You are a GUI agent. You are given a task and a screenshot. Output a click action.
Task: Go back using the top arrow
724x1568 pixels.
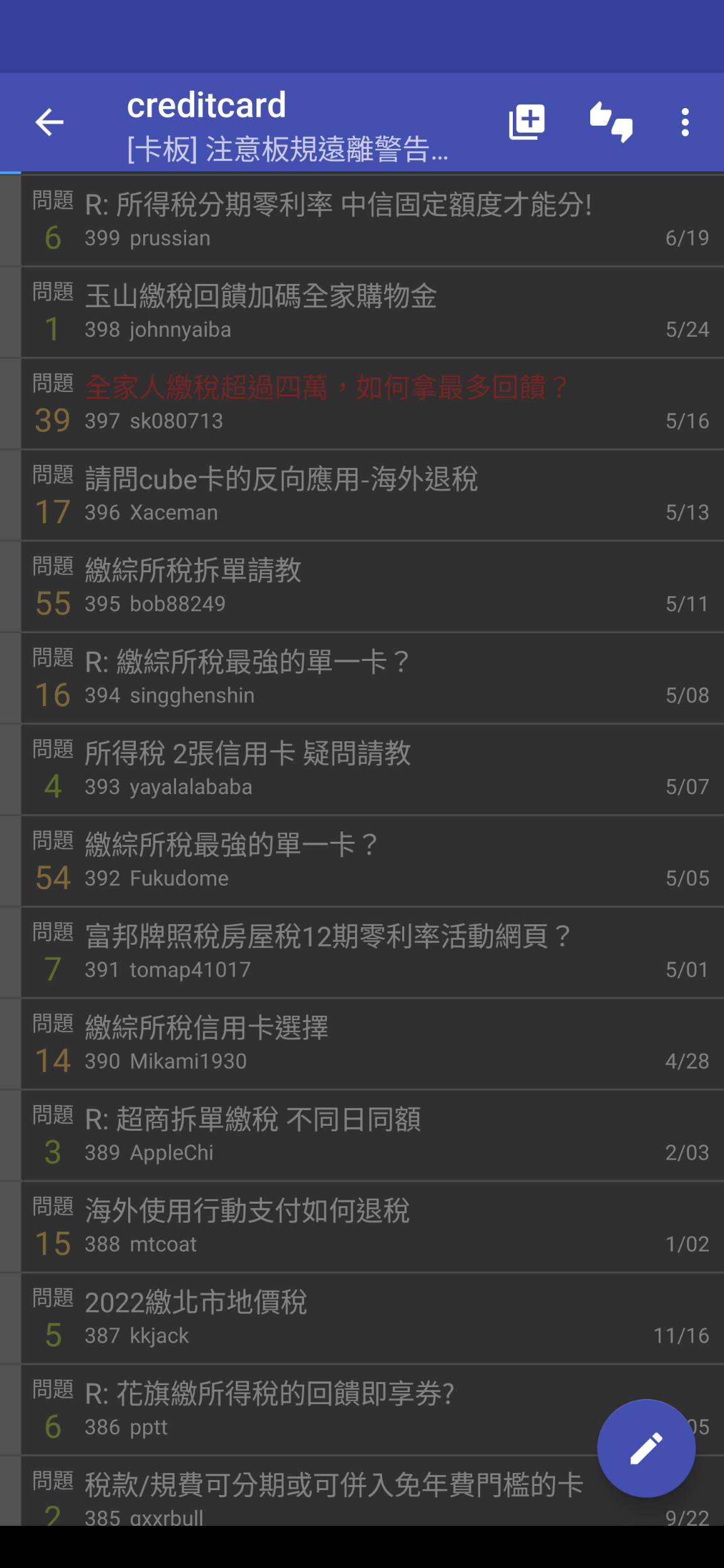click(50, 122)
